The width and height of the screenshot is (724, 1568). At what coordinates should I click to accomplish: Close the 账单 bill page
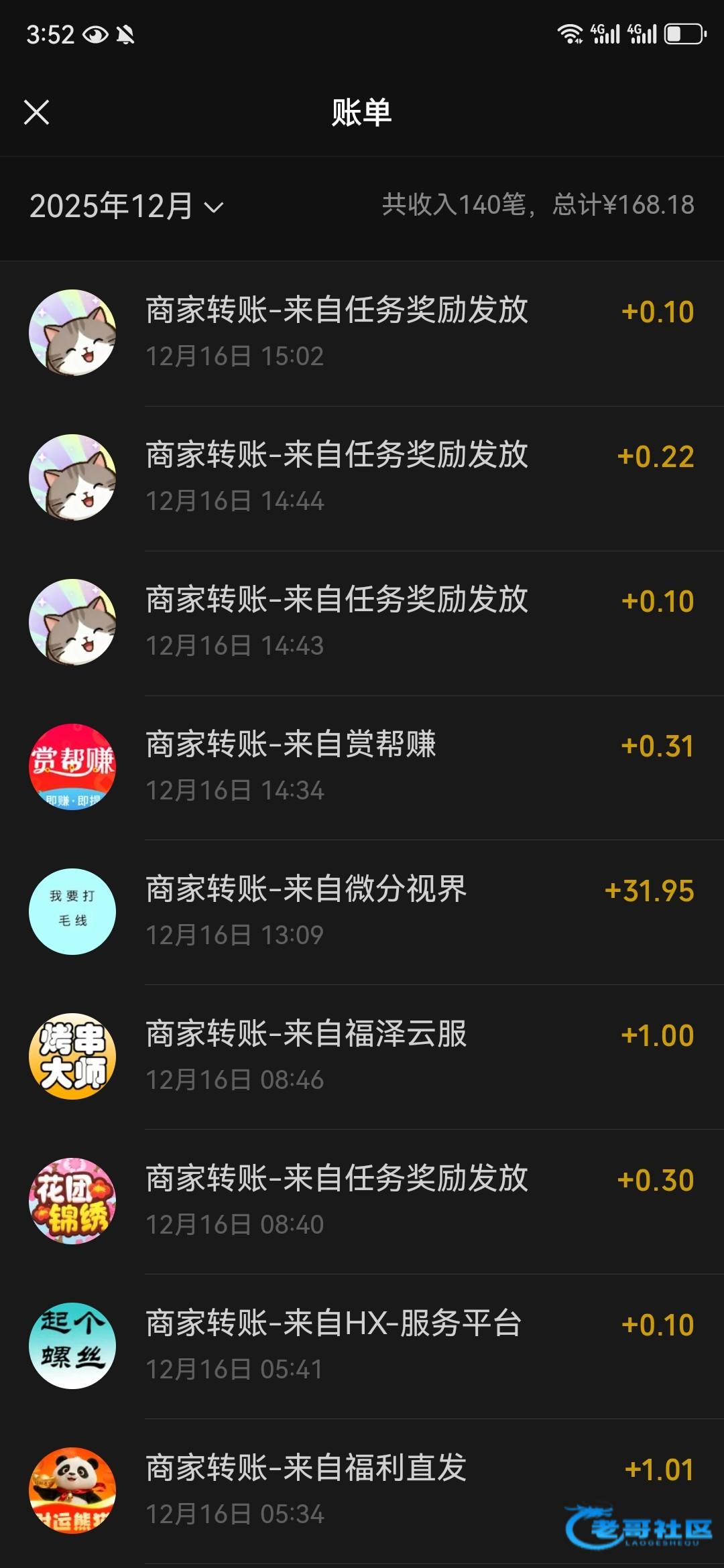pyautogui.click(x=37, y=113)
